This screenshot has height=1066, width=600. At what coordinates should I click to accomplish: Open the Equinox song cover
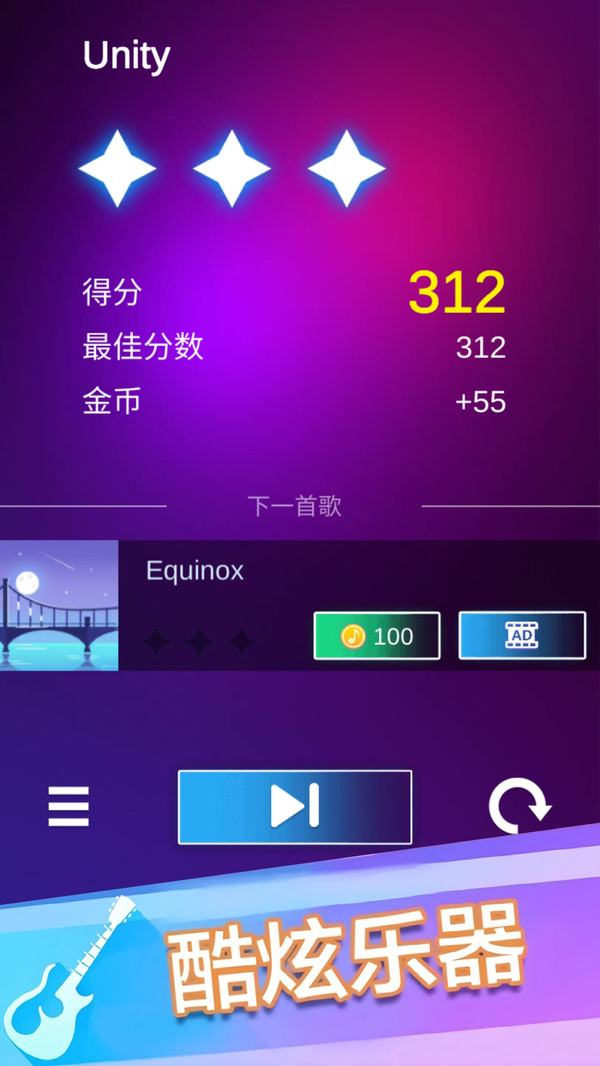(59, 606)
